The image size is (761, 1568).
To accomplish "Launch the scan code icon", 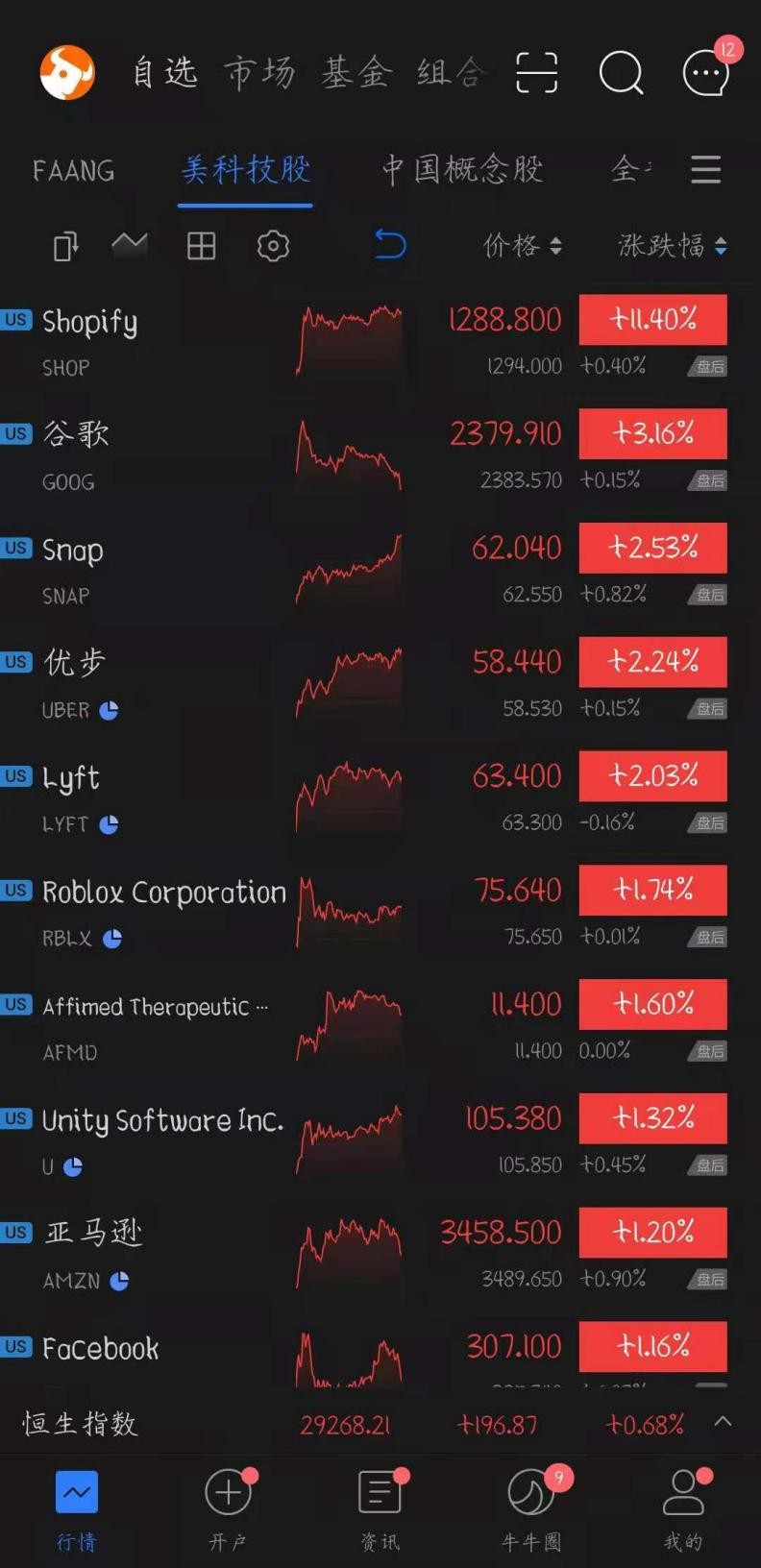I will click(x=536, y=72).
